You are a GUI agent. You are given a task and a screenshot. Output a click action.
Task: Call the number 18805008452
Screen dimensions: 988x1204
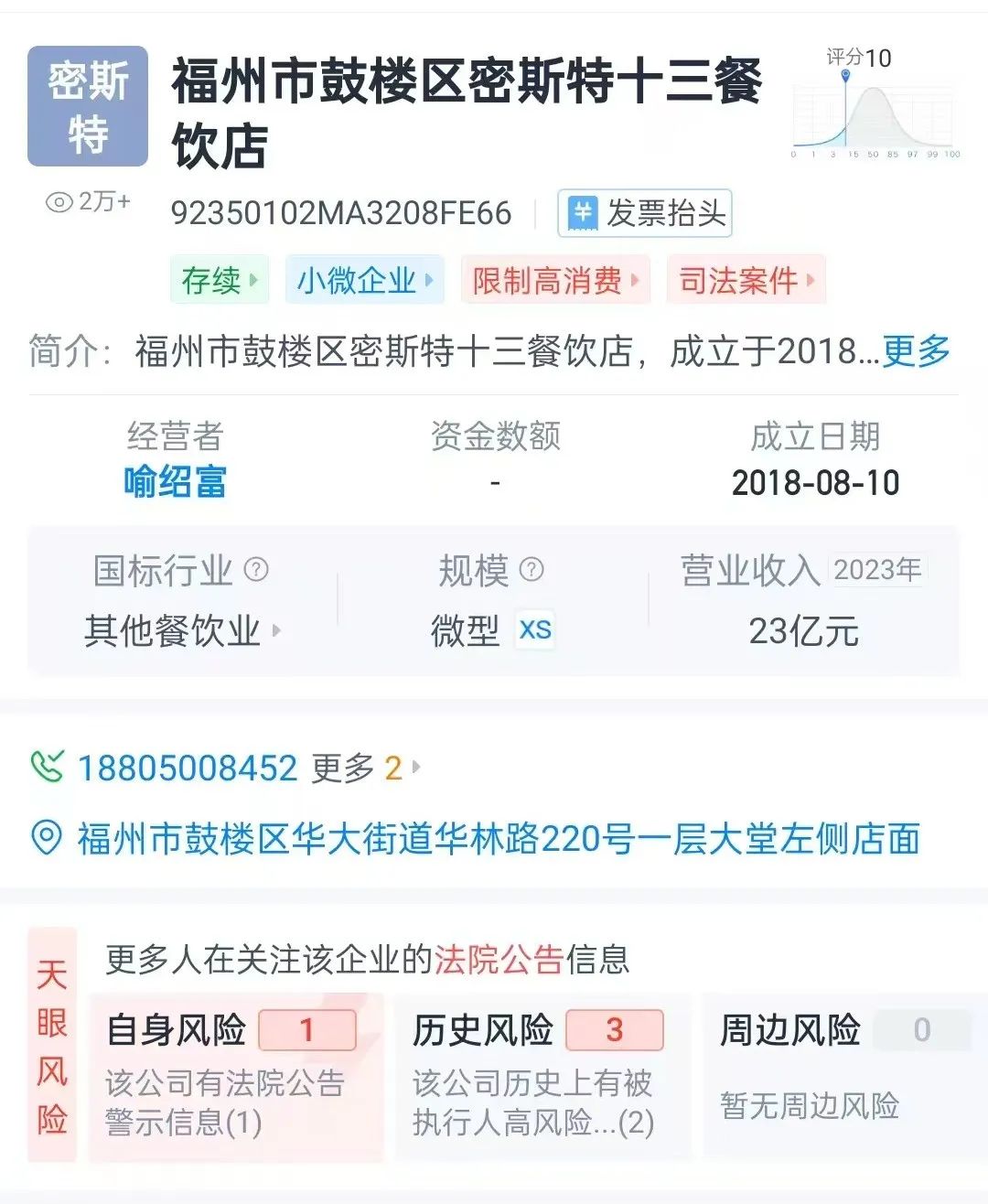click(x=188, y=768)
